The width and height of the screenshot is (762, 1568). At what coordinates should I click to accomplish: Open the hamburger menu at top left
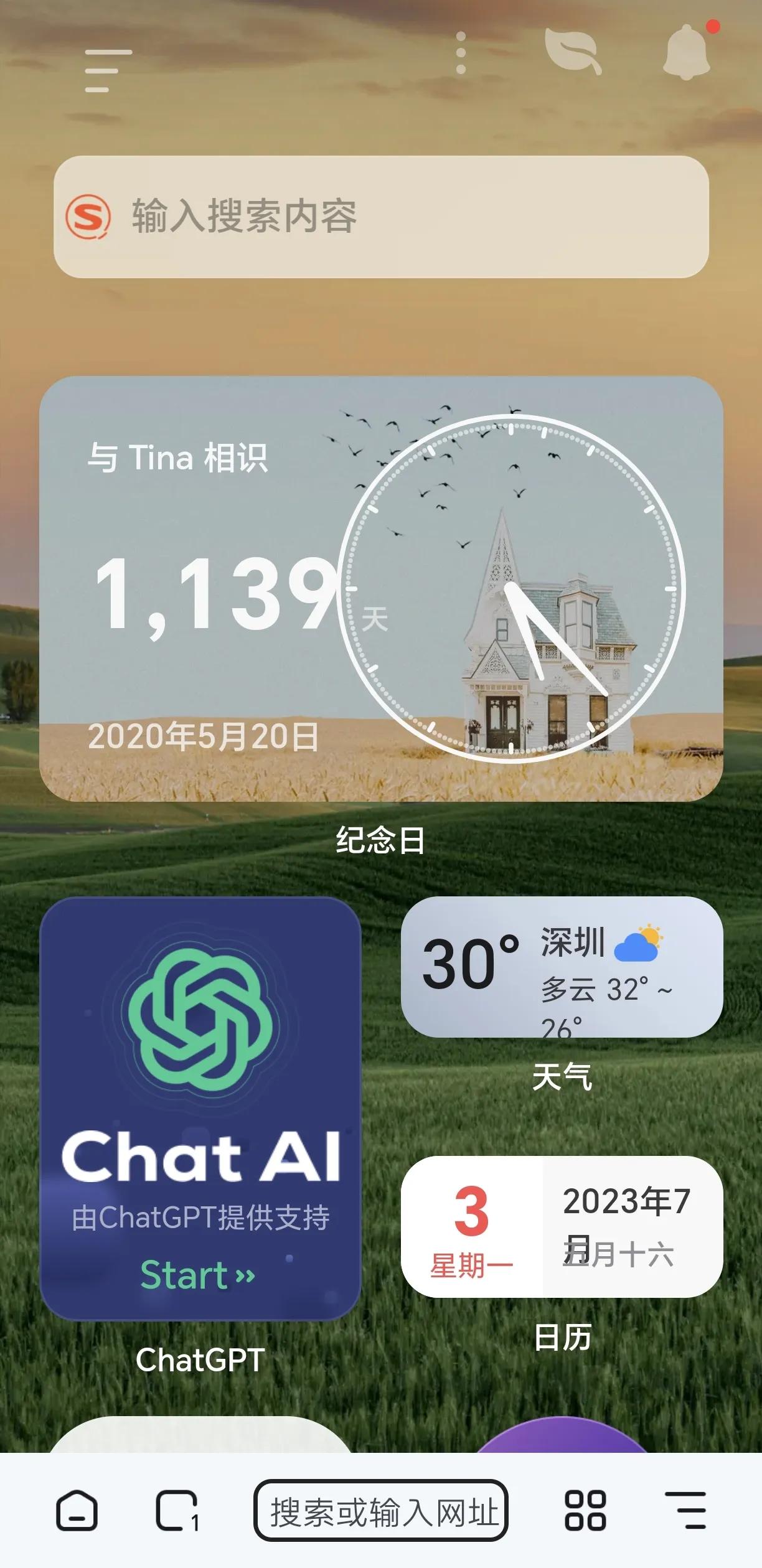coord(105,70)
